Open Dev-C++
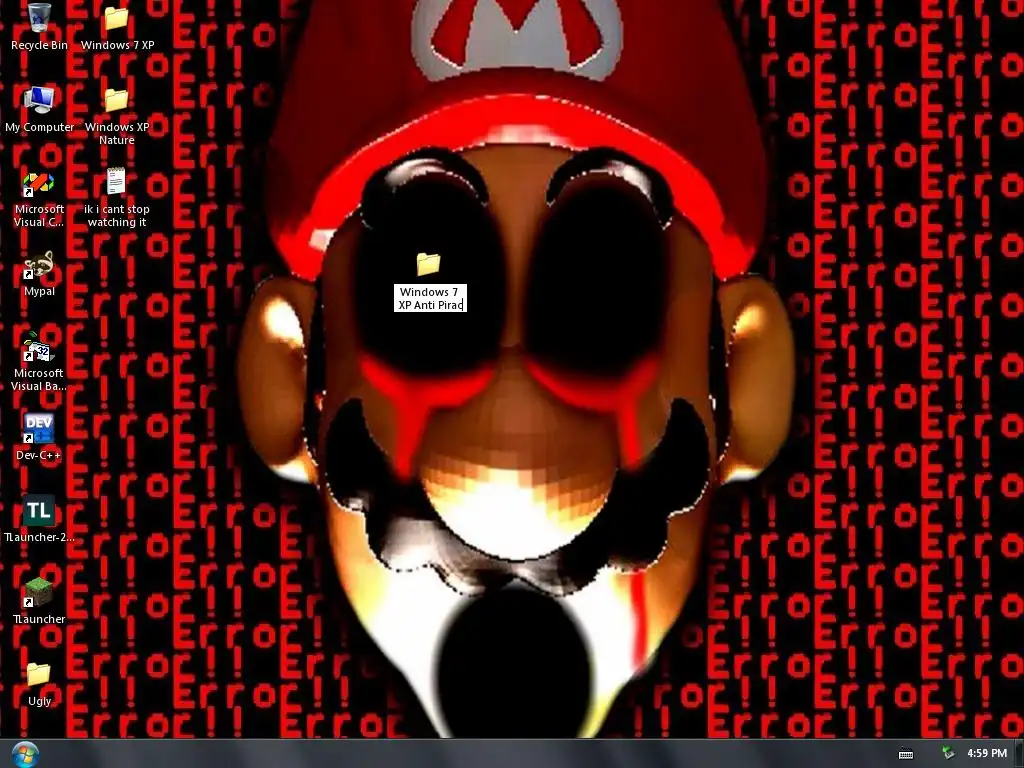 coord(39,429)
